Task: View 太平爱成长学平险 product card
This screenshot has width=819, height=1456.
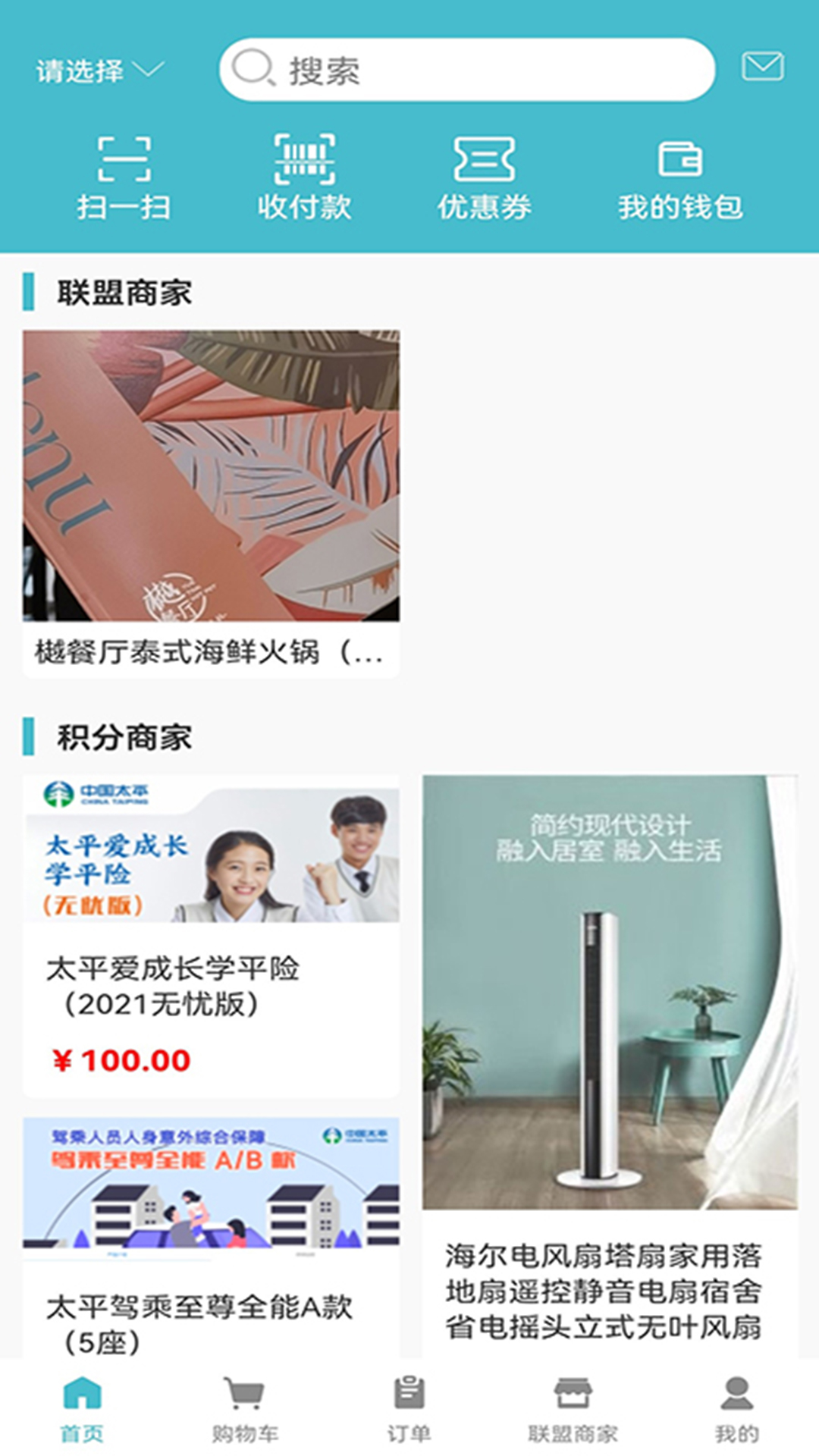Action: click(211, 937)
